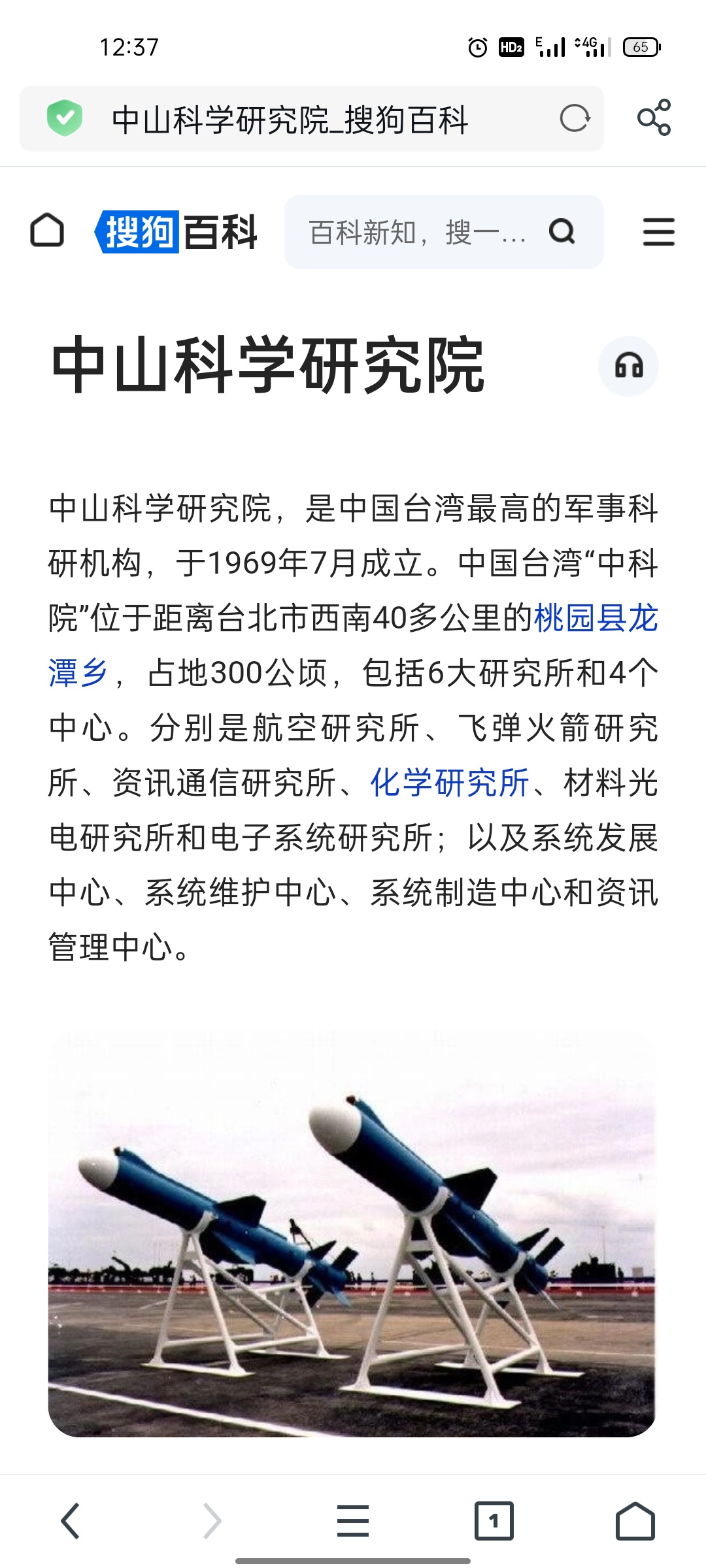Reload the page with the refresh icon
Screen dimensions: 706x1568
pyautogui.click(x=575, y=118)
